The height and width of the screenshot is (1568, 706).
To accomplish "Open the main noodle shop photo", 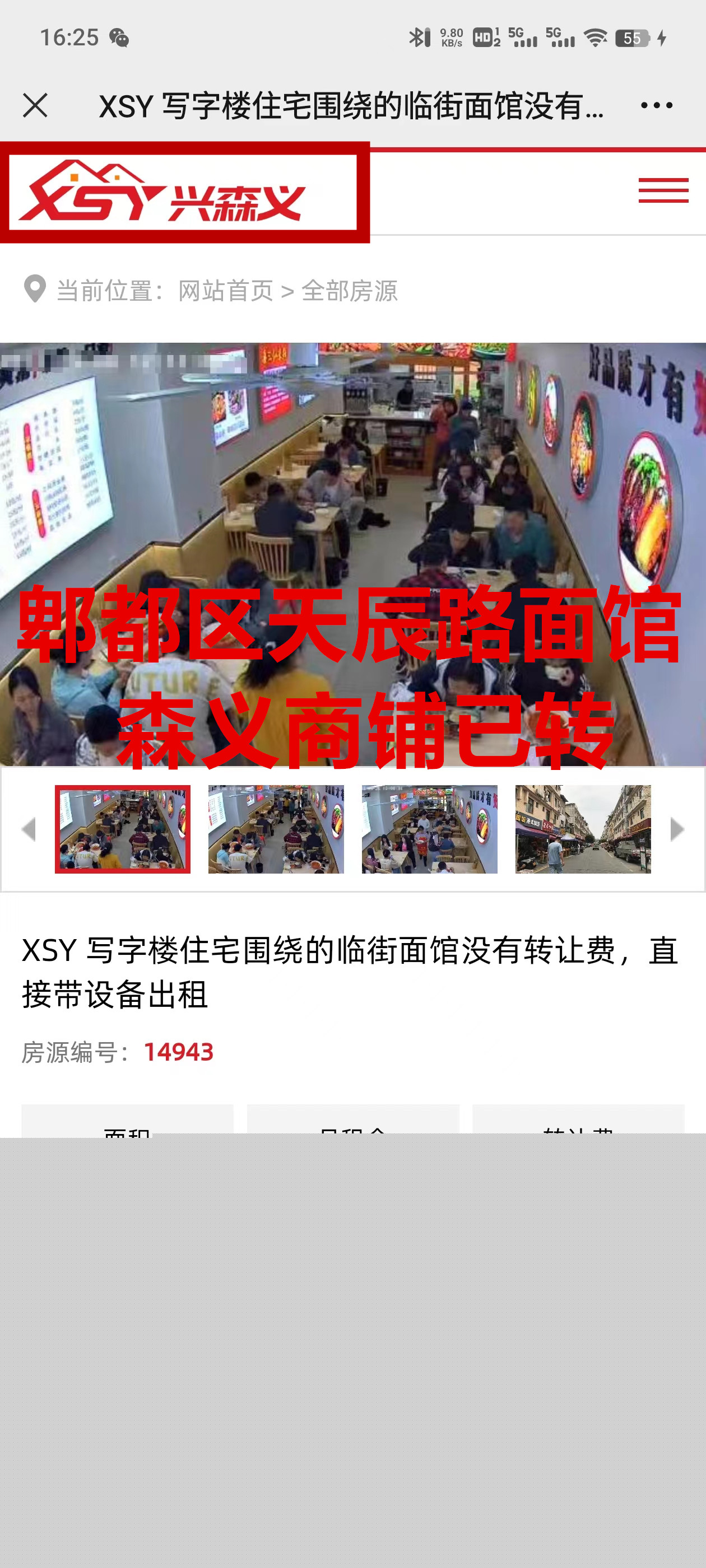I will 352,554.
